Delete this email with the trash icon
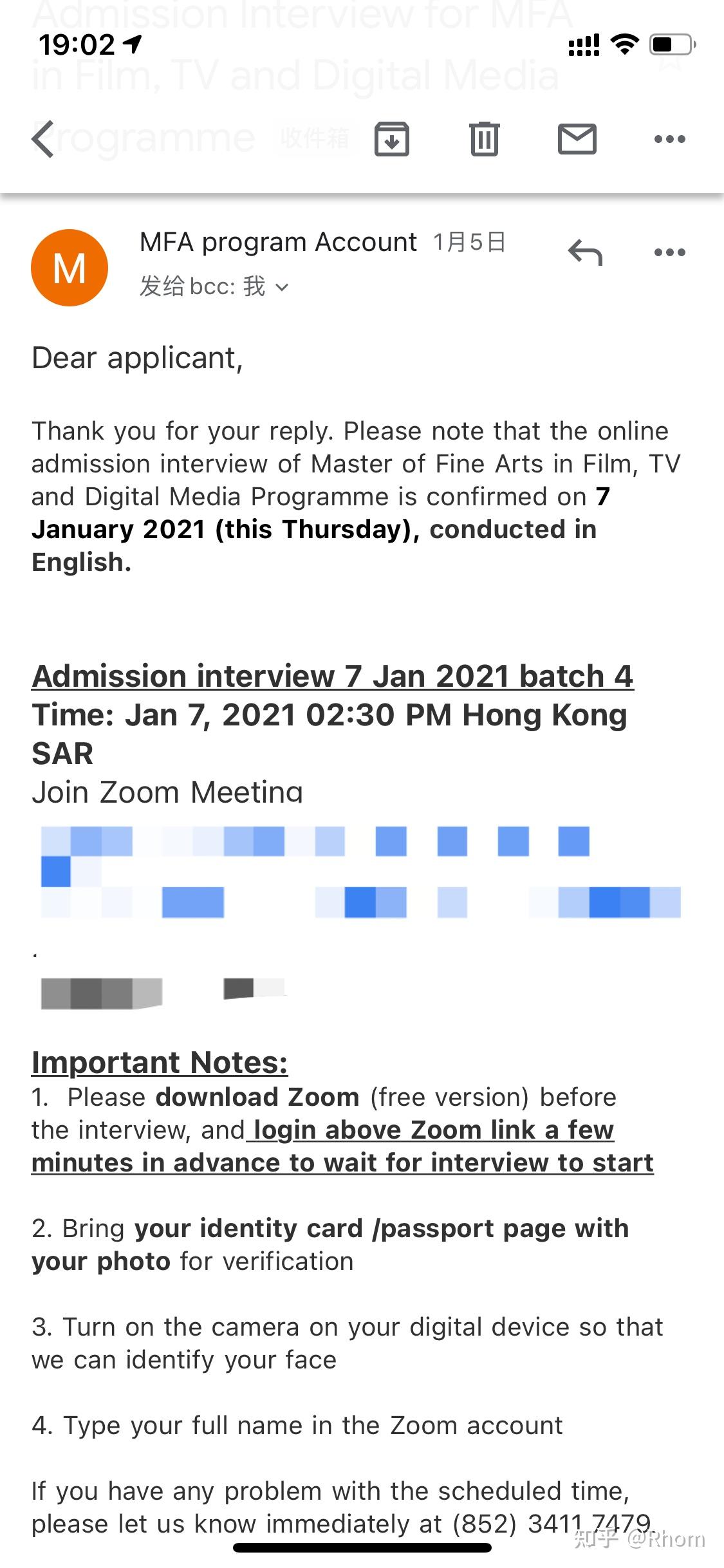This screenshot has width=724, height=1568. tap(484, 138)
